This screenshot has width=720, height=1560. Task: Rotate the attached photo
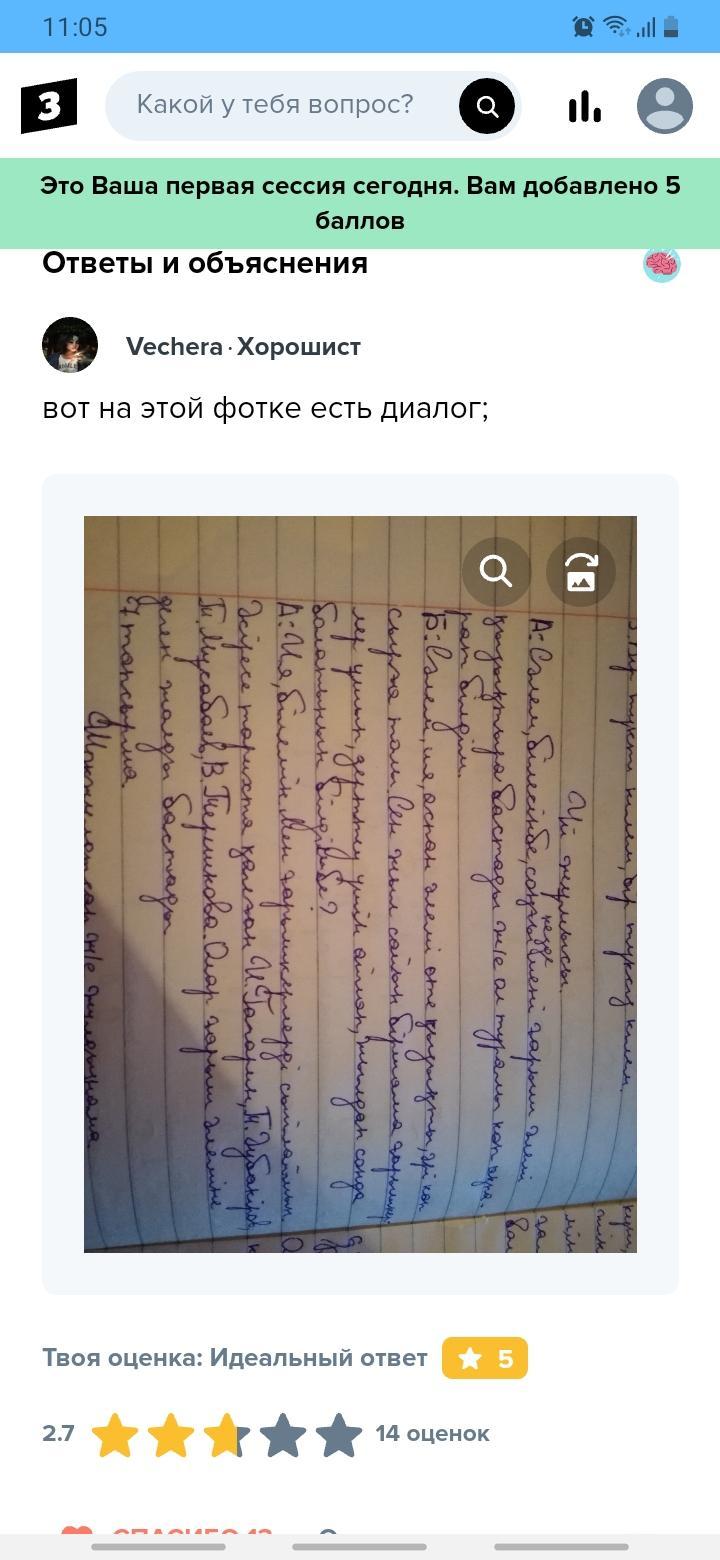pos(581,571)
